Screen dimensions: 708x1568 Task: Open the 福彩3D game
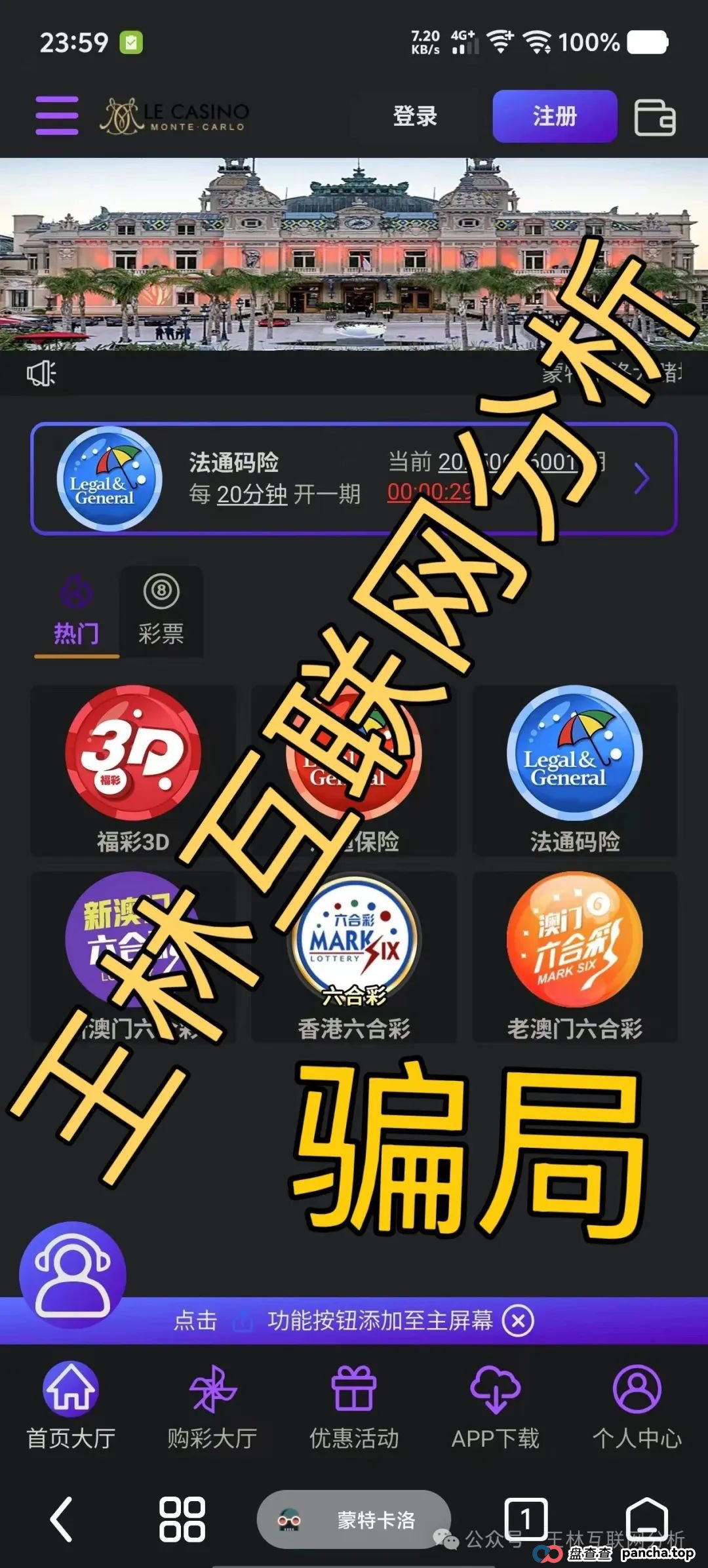[133, 769]
